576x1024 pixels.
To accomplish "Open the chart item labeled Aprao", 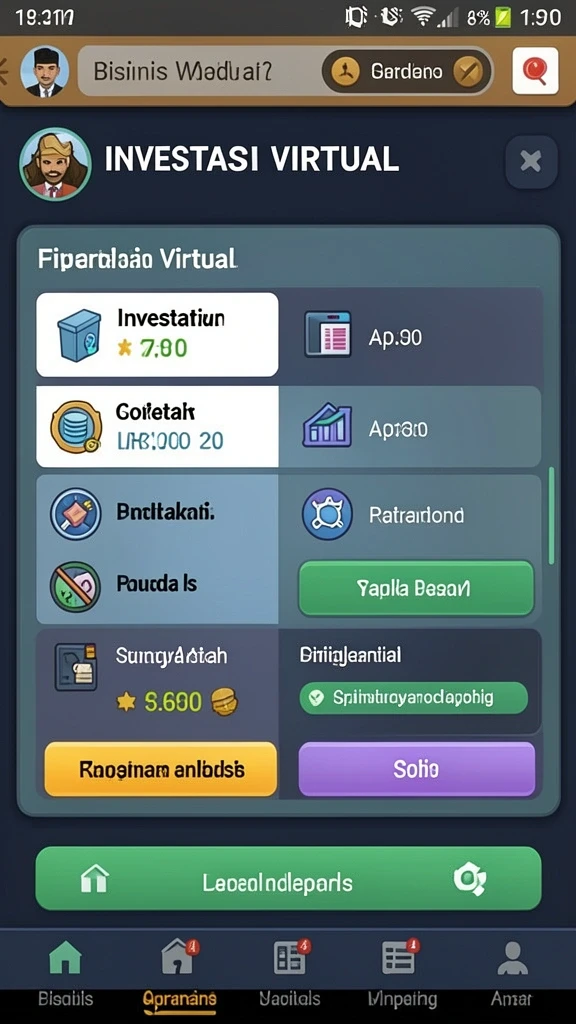I will point(410,428).
